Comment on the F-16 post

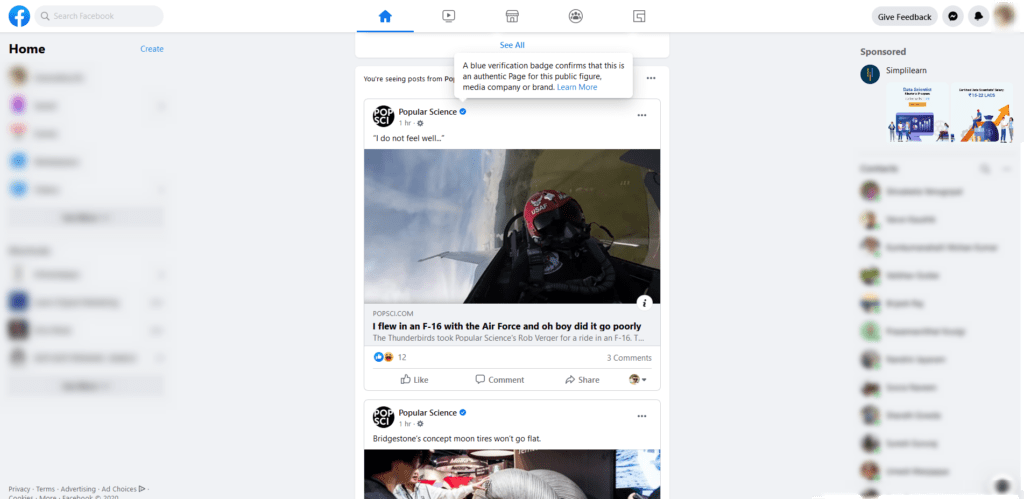pyautogui.click(x=500, y=380)
